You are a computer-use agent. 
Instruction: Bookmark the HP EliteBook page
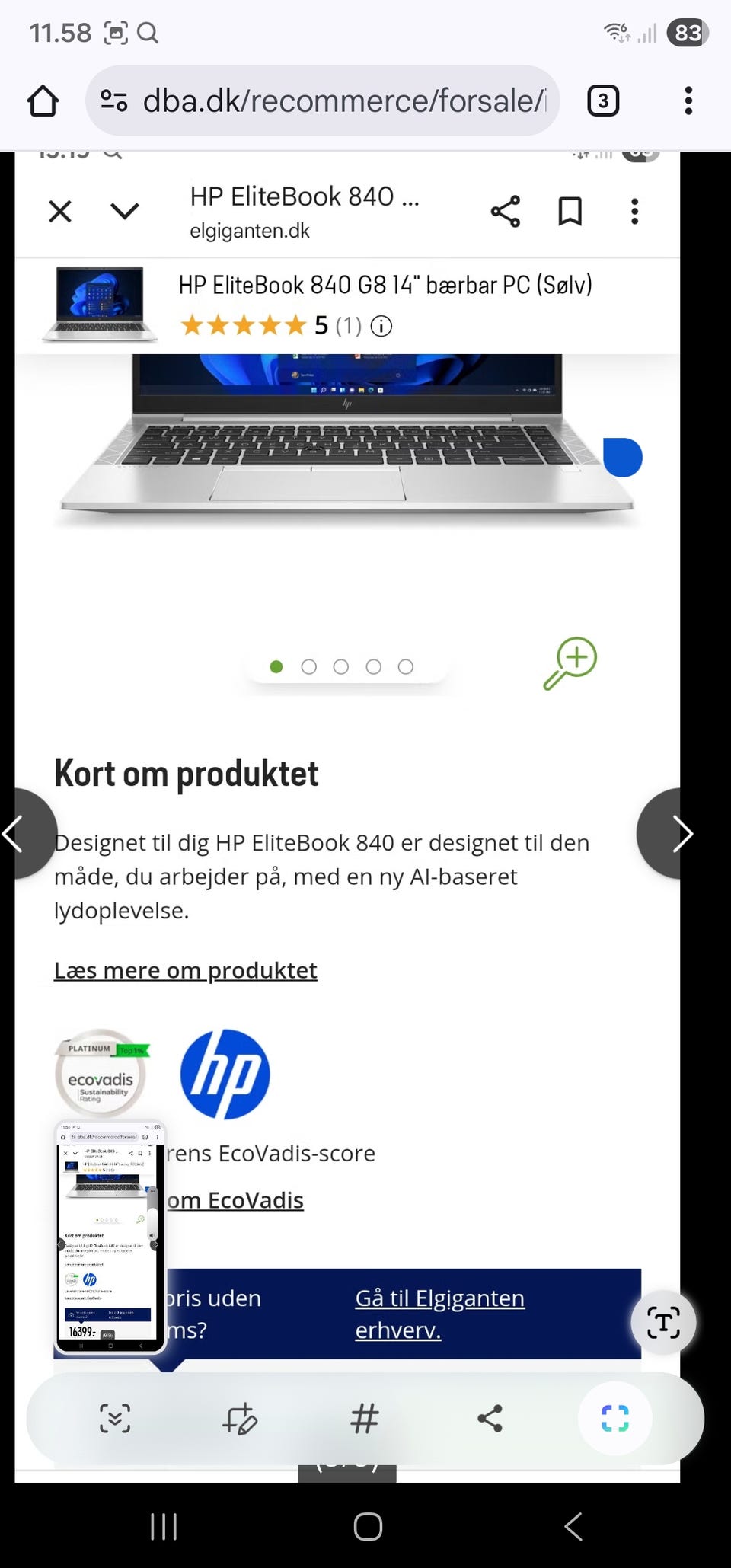tap(570, 212)
